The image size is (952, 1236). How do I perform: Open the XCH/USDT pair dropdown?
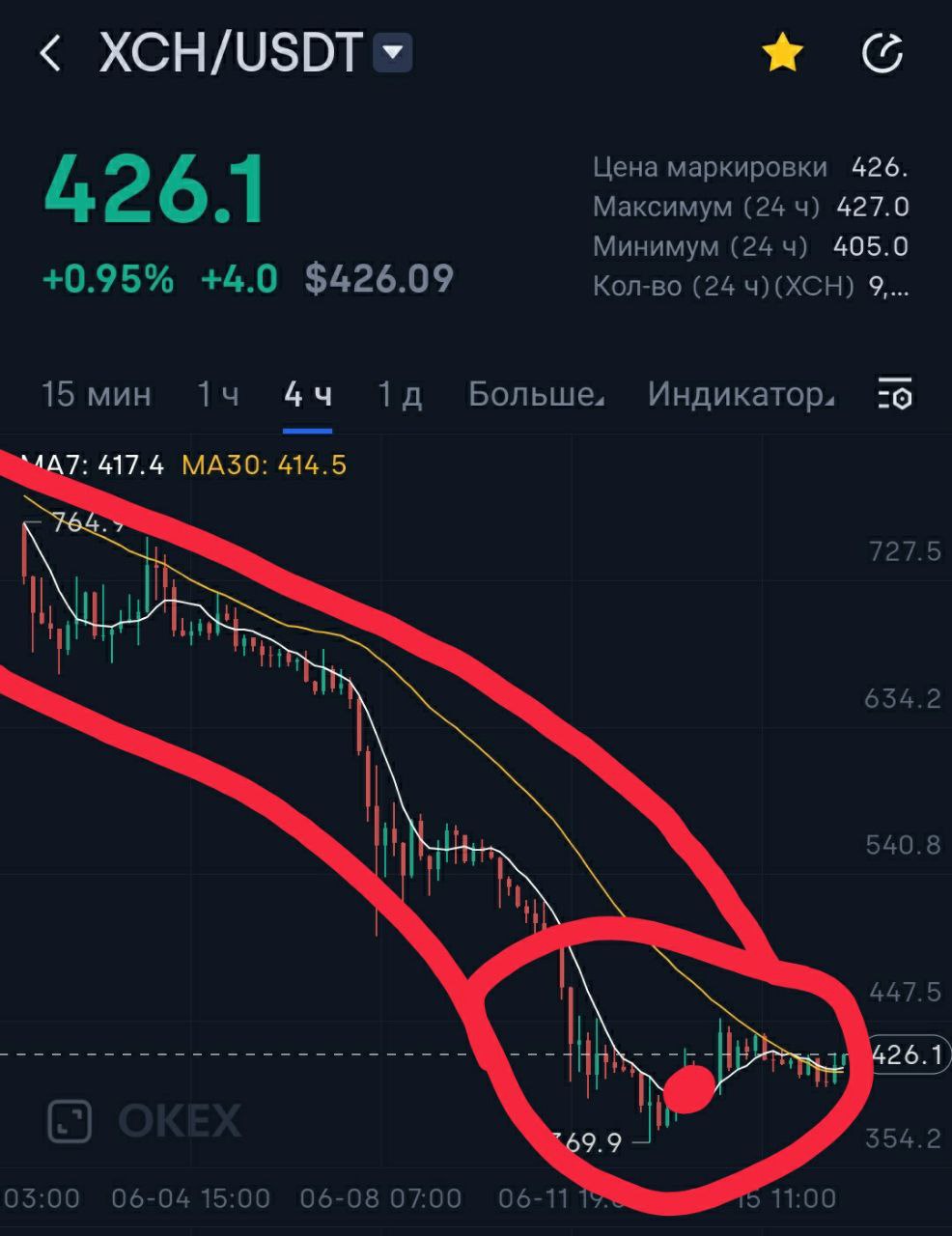(x=393, y=52)
